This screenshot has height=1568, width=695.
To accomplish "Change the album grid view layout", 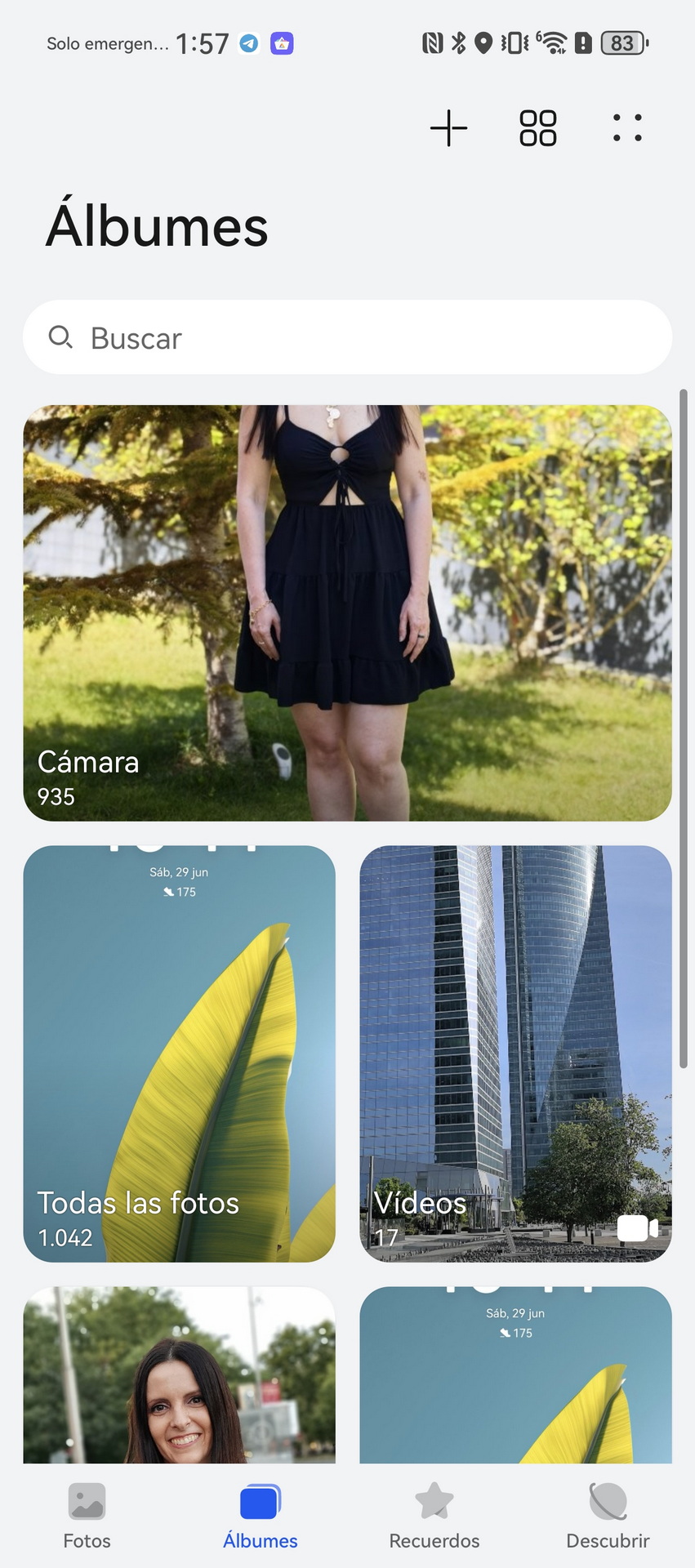I will tap(538, 128).
